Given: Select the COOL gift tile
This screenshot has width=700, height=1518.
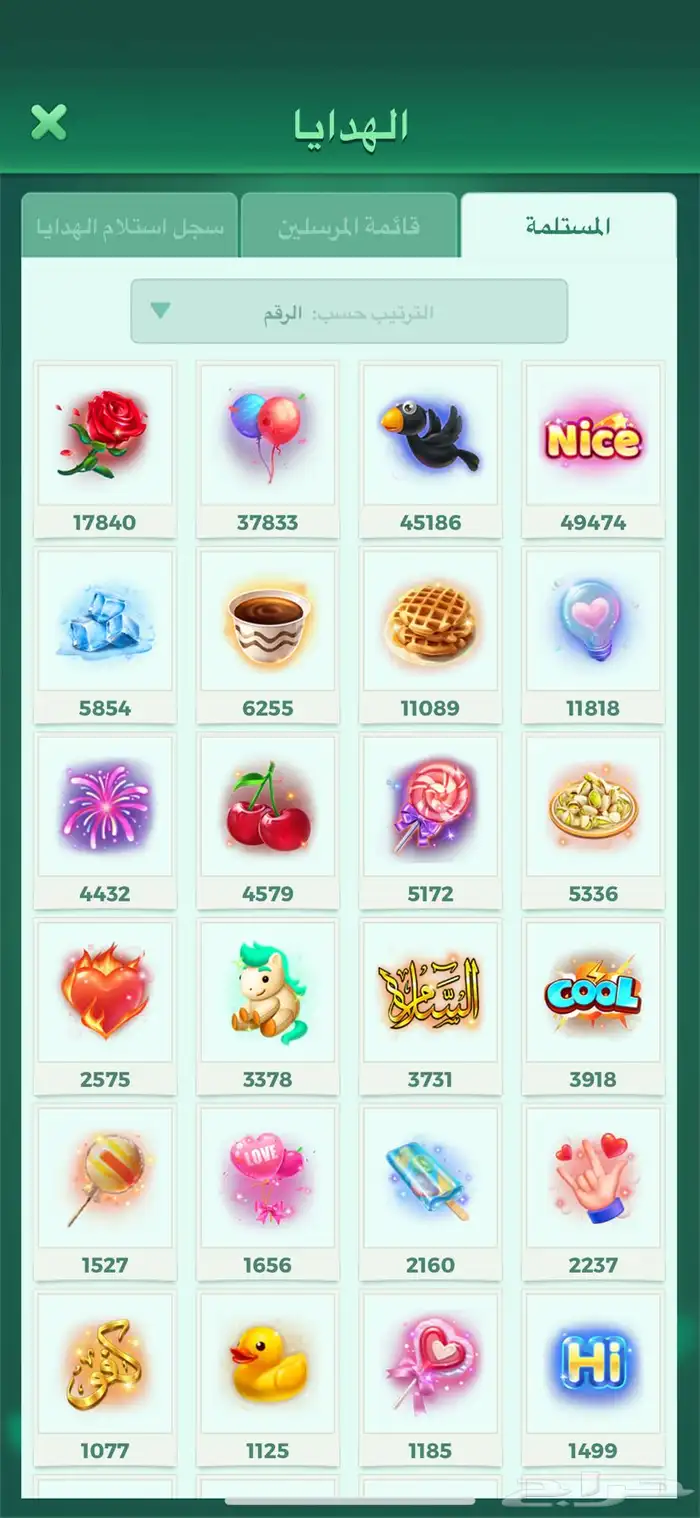Looking at the screenshot, I should (x=593, y=1008).
